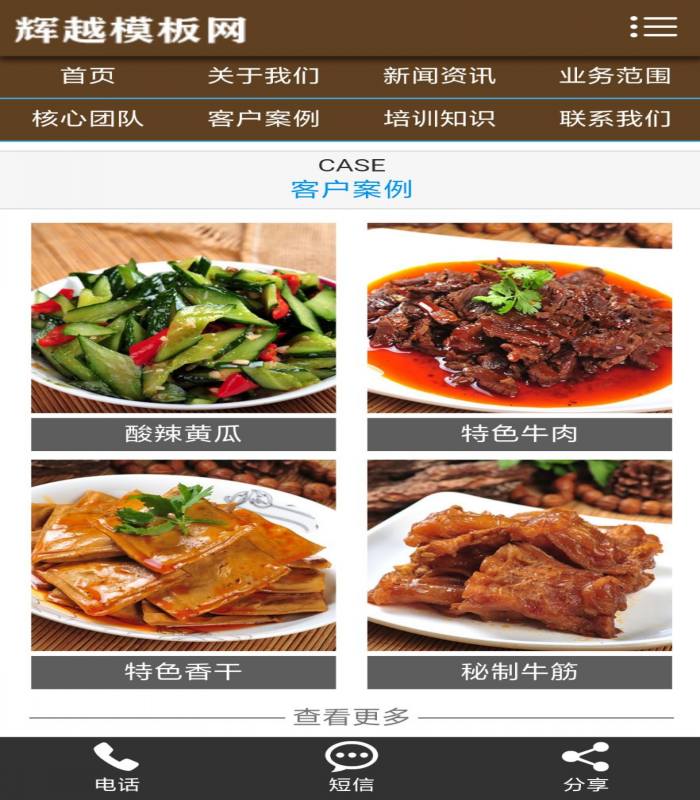The width and height of the screenshot is (700, 800).
Task: View the 秘制牛筋 case card
Action: (519, 574)
